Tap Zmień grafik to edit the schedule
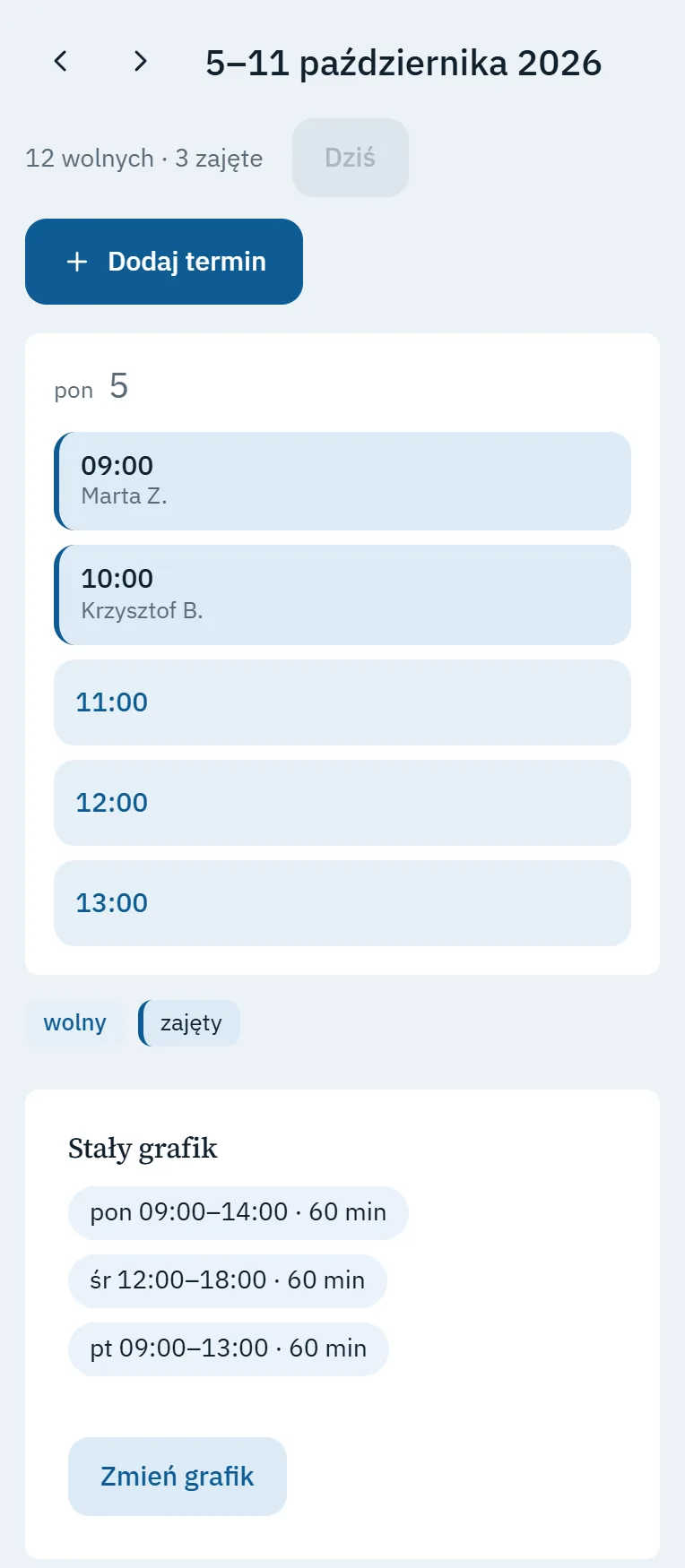 pos(178,1477)
